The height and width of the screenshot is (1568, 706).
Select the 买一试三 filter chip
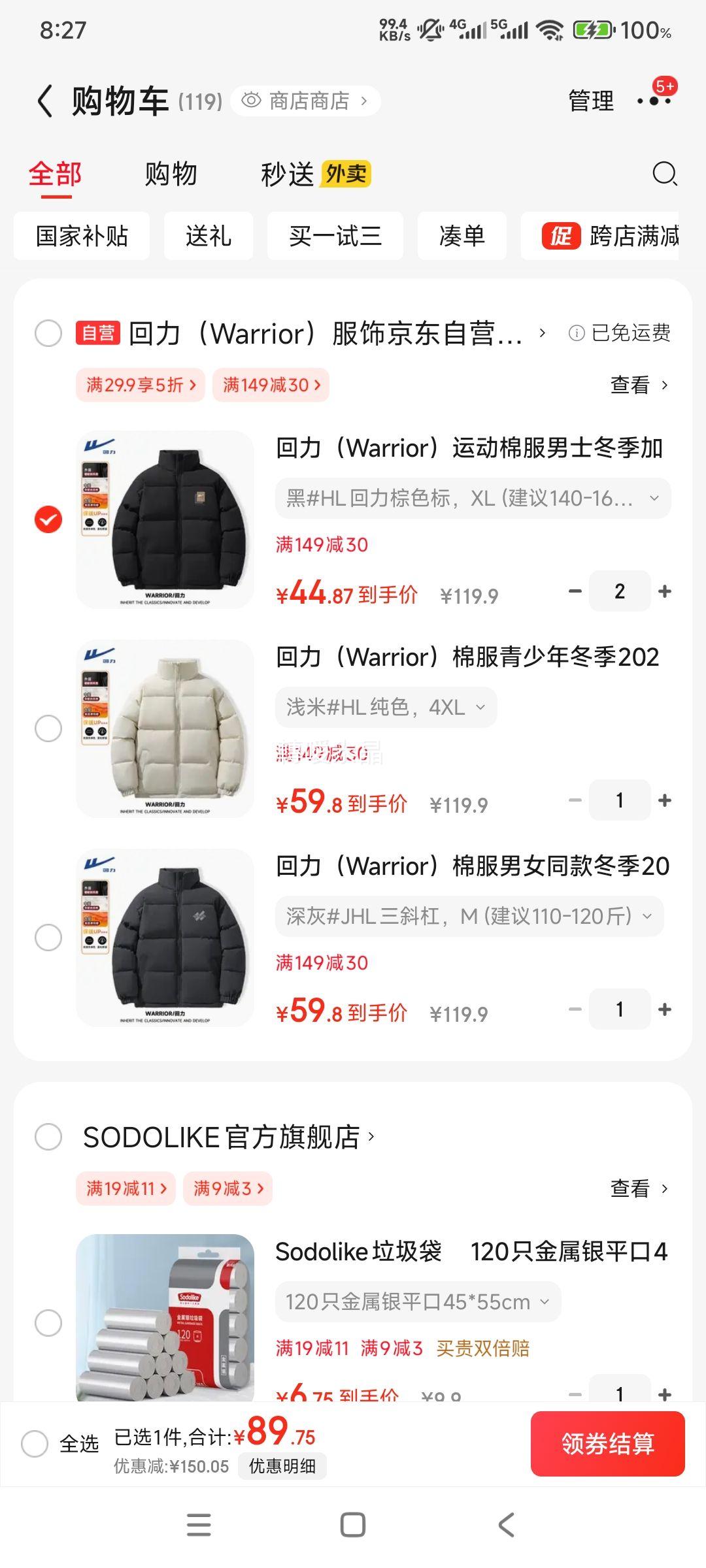pos(335,236)
